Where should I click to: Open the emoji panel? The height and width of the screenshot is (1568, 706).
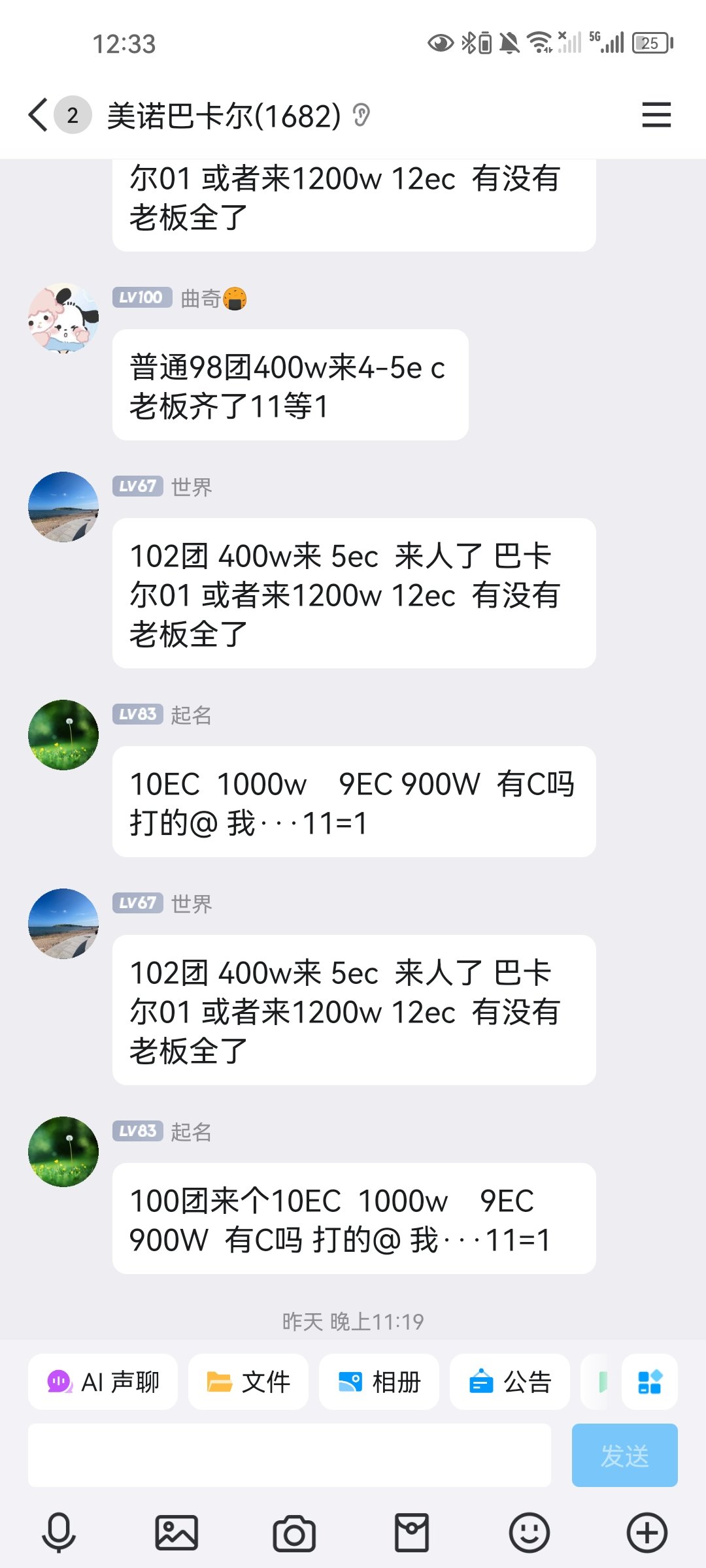click(x=529, y=1532)
